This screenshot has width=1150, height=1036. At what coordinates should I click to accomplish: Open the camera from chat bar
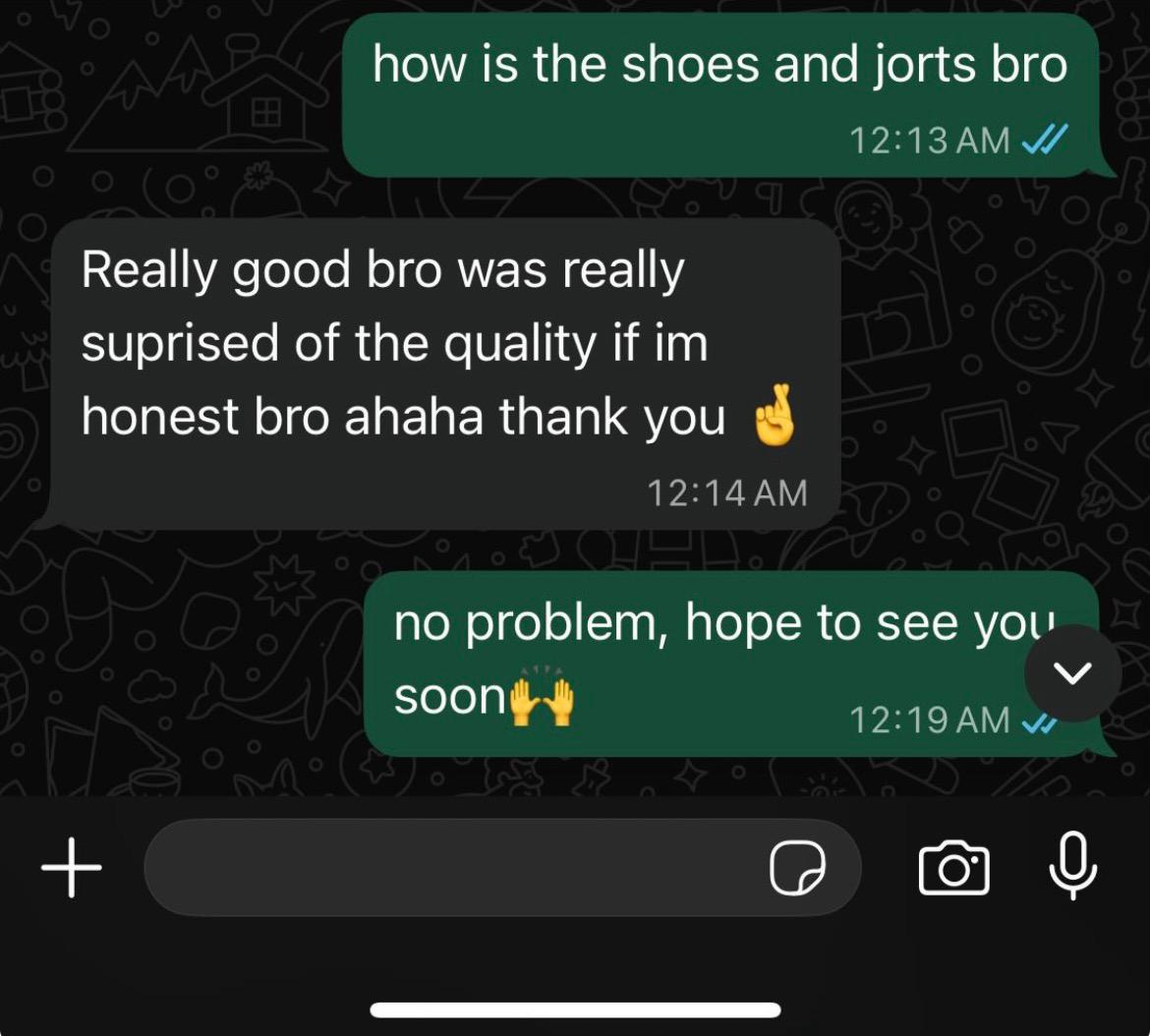tap(953, 869)
